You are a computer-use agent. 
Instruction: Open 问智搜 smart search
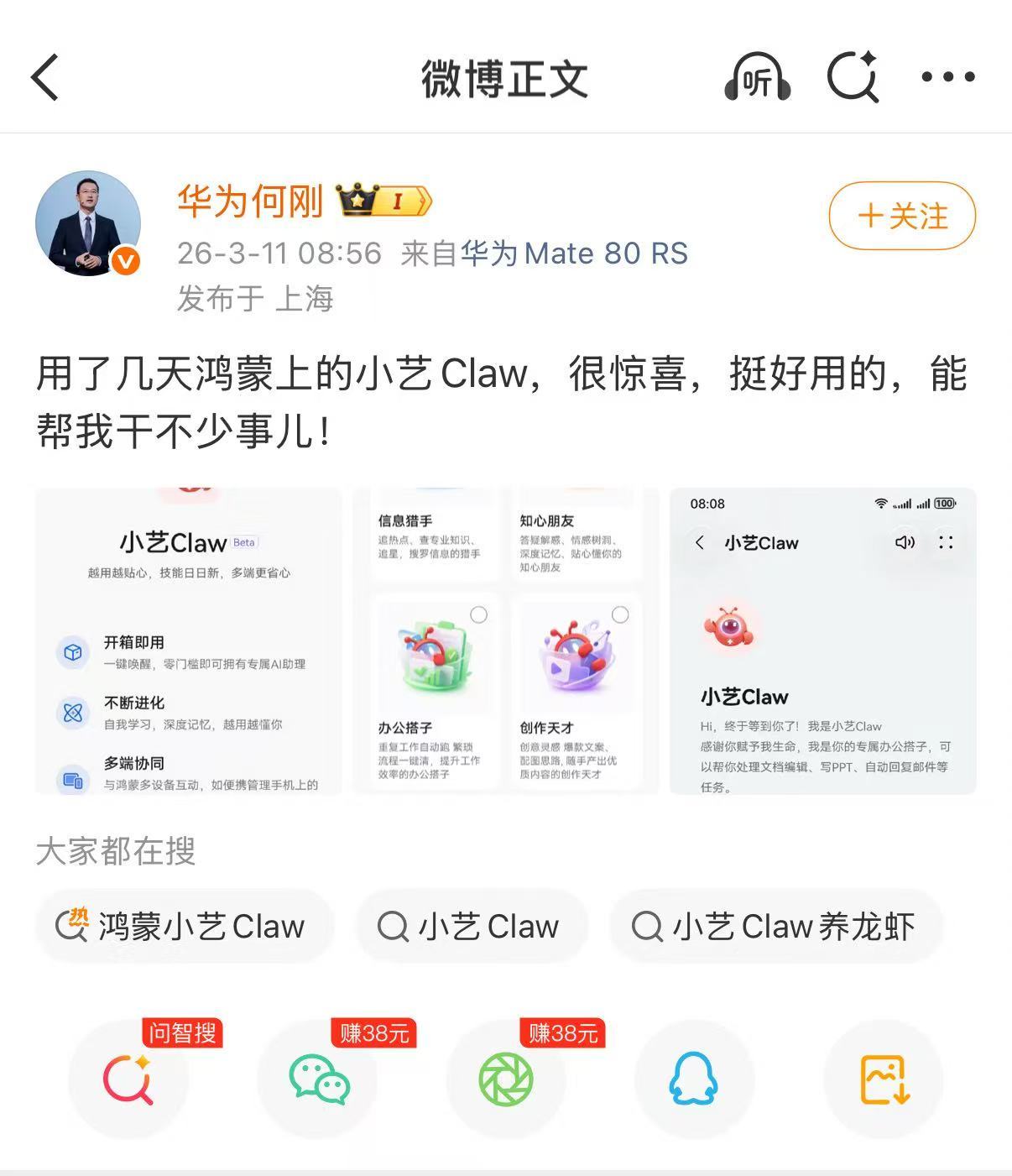coord(128,1079)
